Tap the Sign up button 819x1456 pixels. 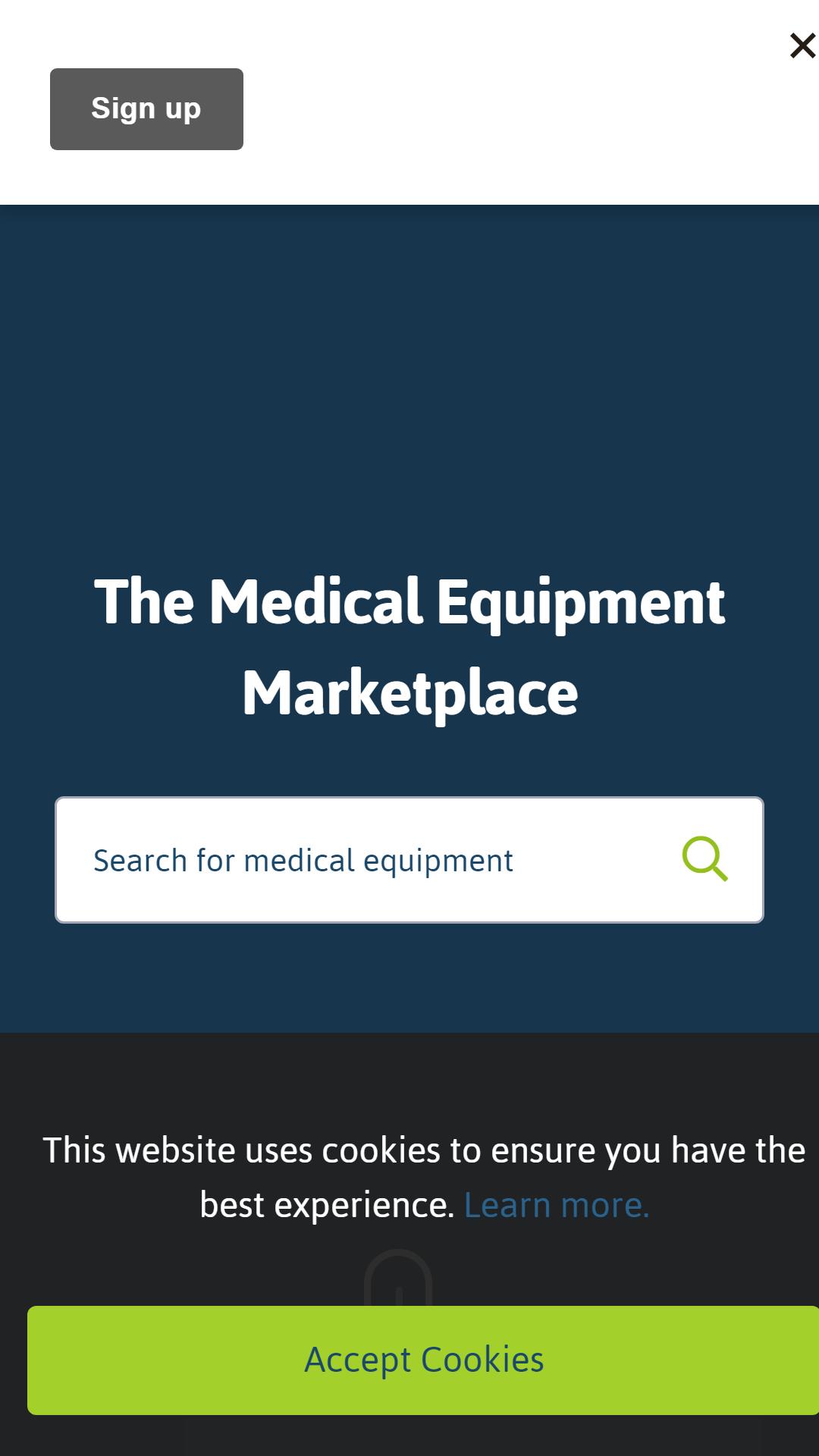tap(146, 109)
